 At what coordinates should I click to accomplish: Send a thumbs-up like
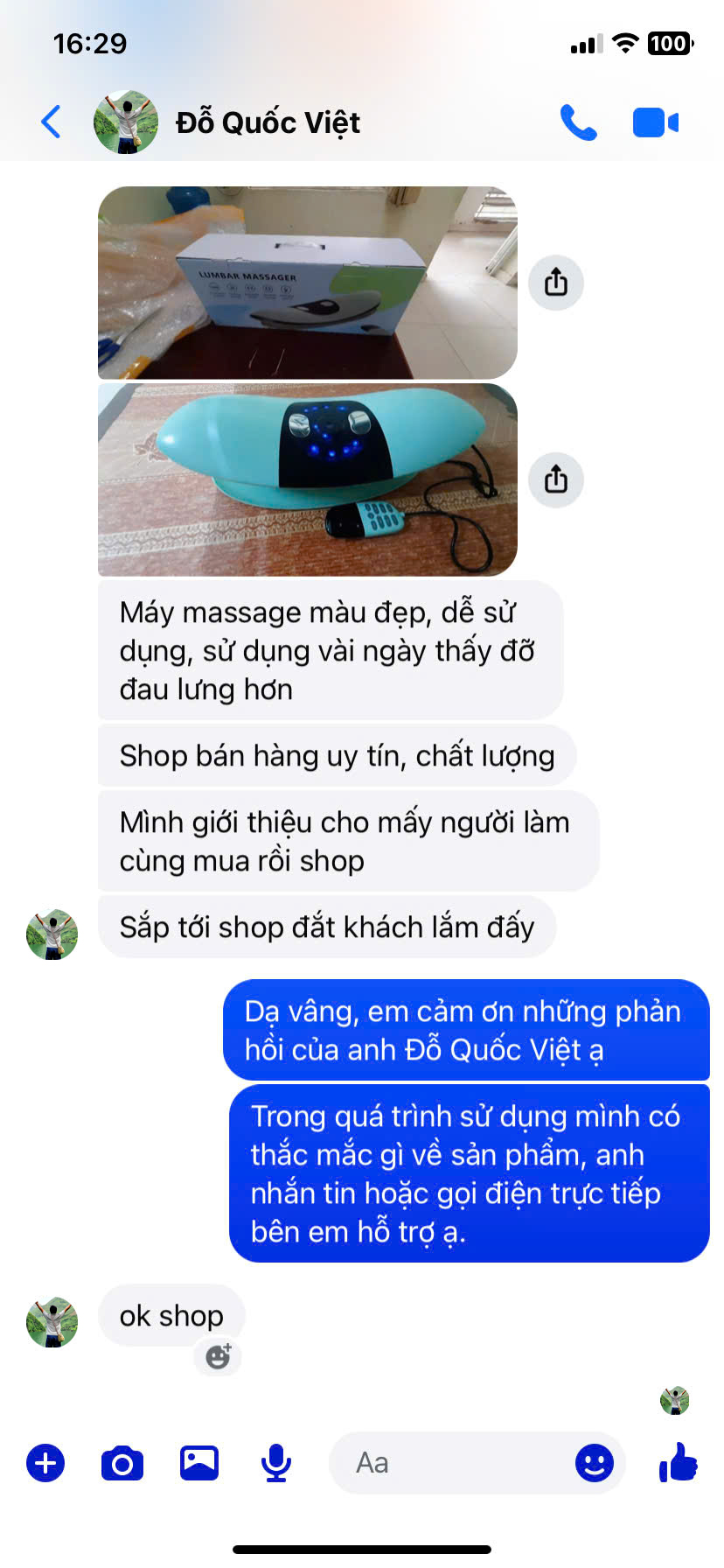(x=679, y=1461)
